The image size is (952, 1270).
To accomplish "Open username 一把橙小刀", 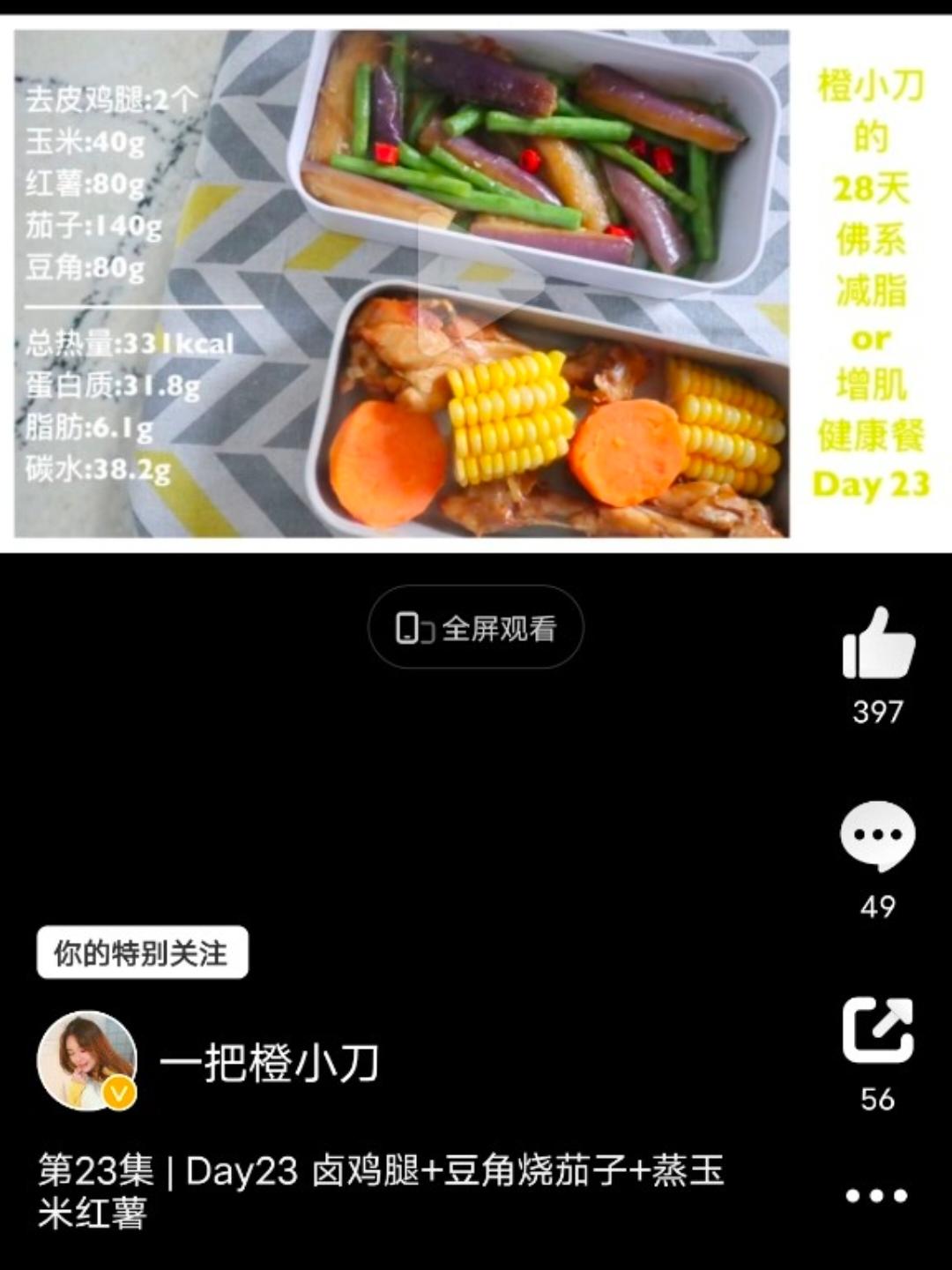I will click(270, 1062).
